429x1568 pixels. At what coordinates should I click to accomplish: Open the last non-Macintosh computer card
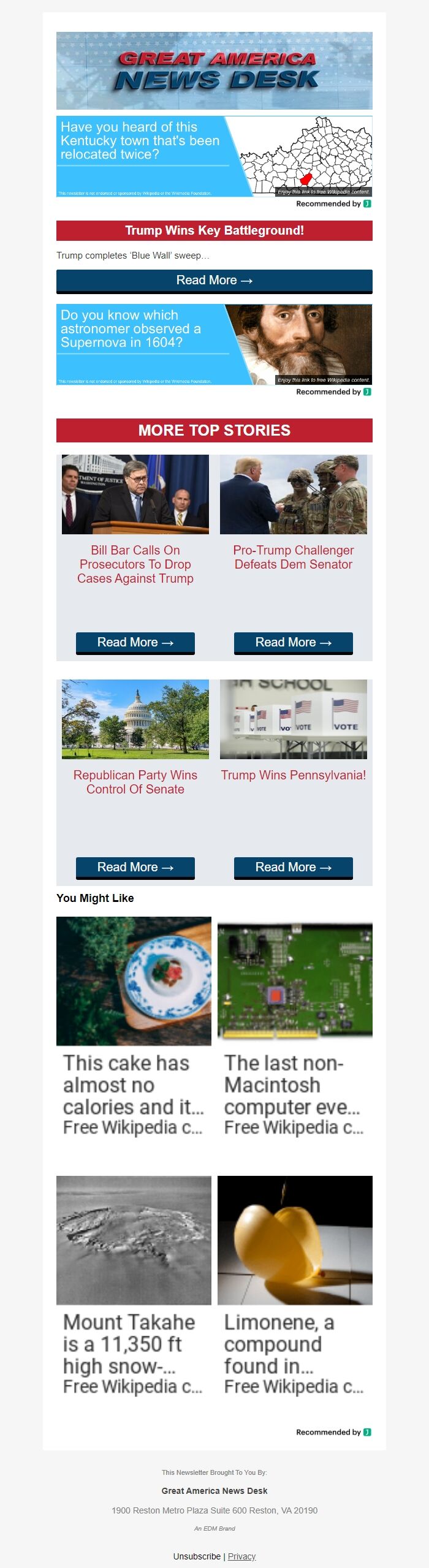295,1026
